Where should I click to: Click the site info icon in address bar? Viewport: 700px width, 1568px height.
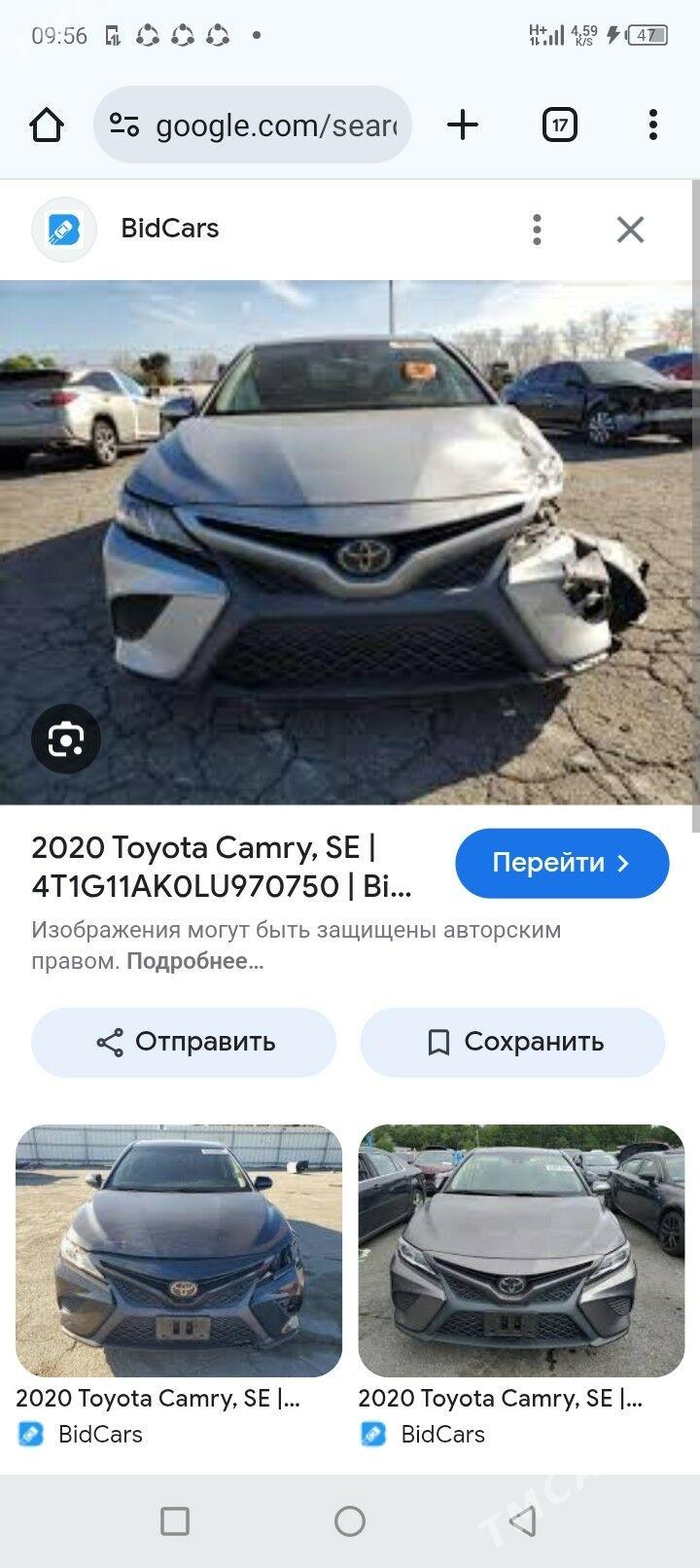[x=124, y=125]
